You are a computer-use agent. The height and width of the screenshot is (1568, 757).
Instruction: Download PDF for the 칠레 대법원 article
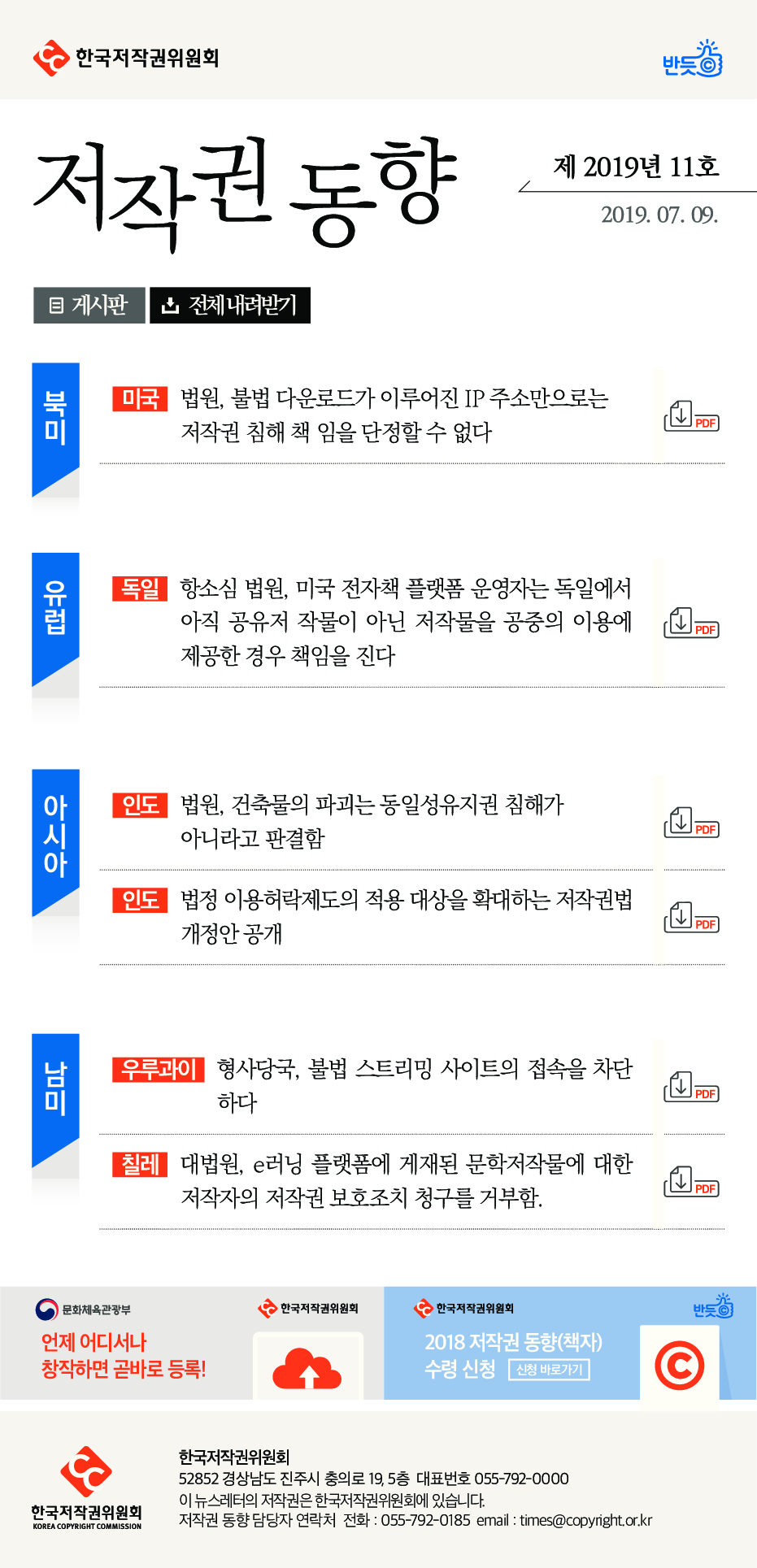[x=691, y=1182]
